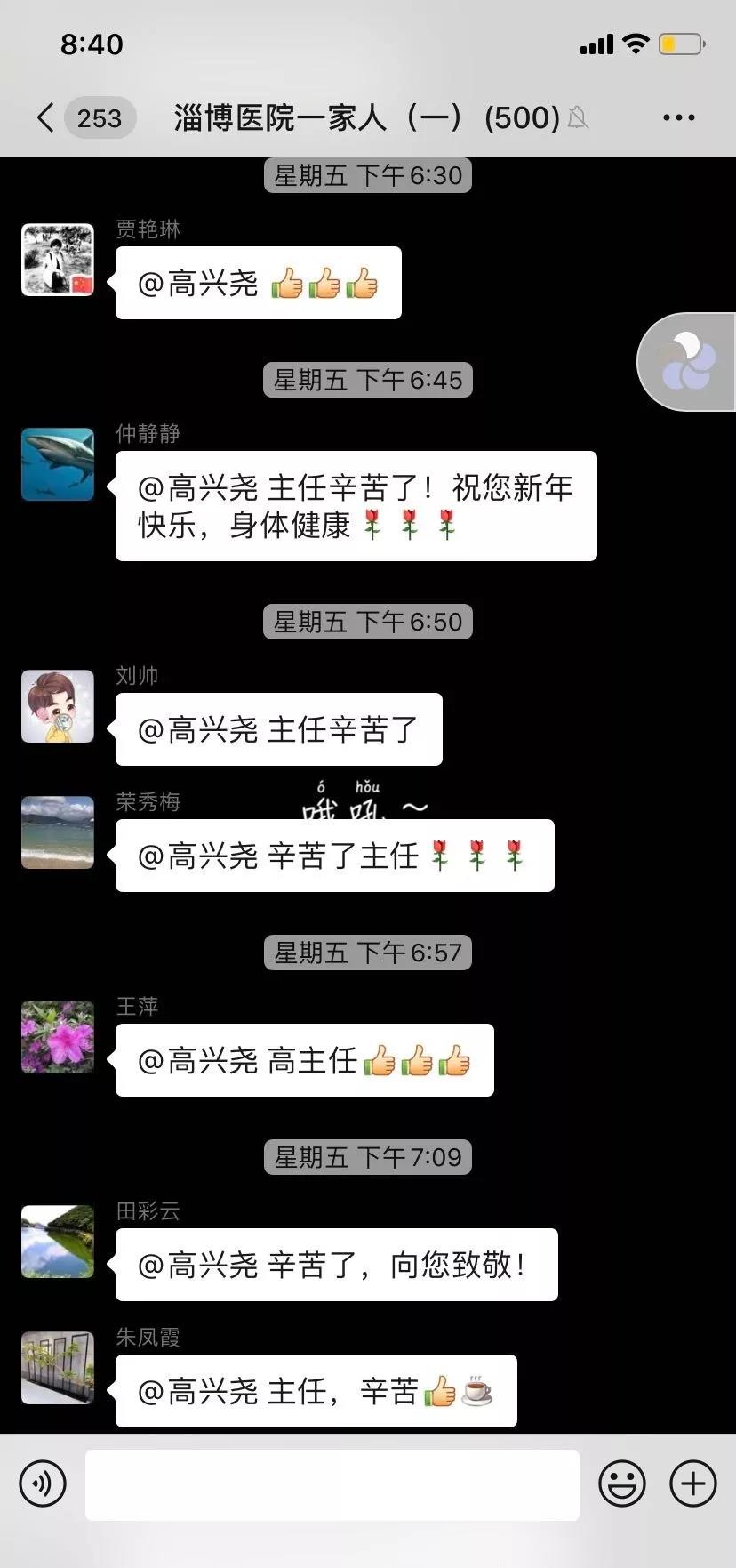736x1568 pixels.
Task: Open 荣秀梅's beach avatar
Action: (x=58, y=832)
